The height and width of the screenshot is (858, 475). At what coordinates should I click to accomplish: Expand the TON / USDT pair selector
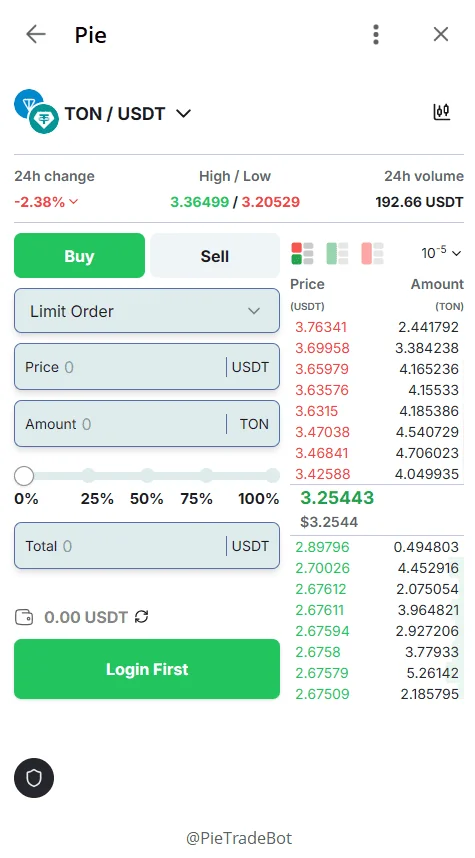pos(129,114)
